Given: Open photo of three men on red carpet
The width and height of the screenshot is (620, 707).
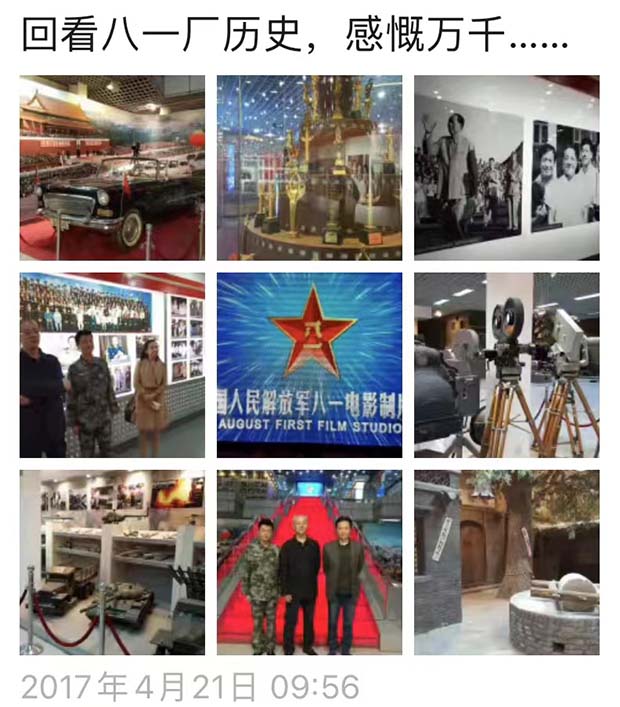Looking at the screenshot, I should tap(309, 562).
